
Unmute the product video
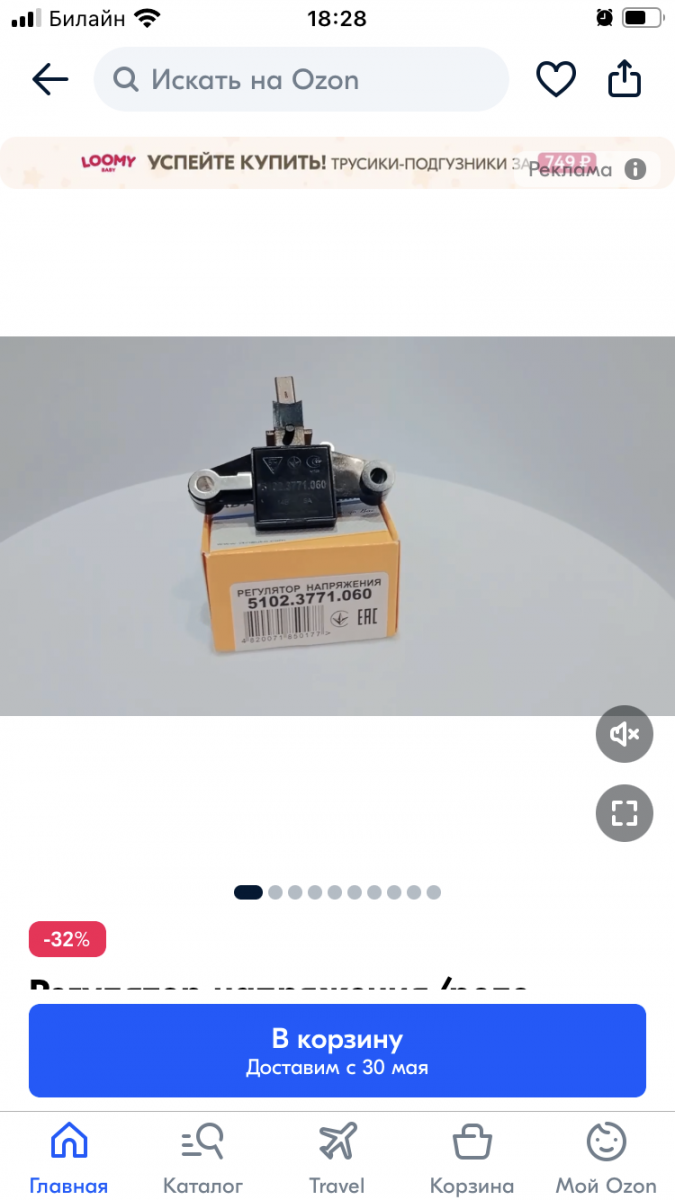[x=624, y=735]
